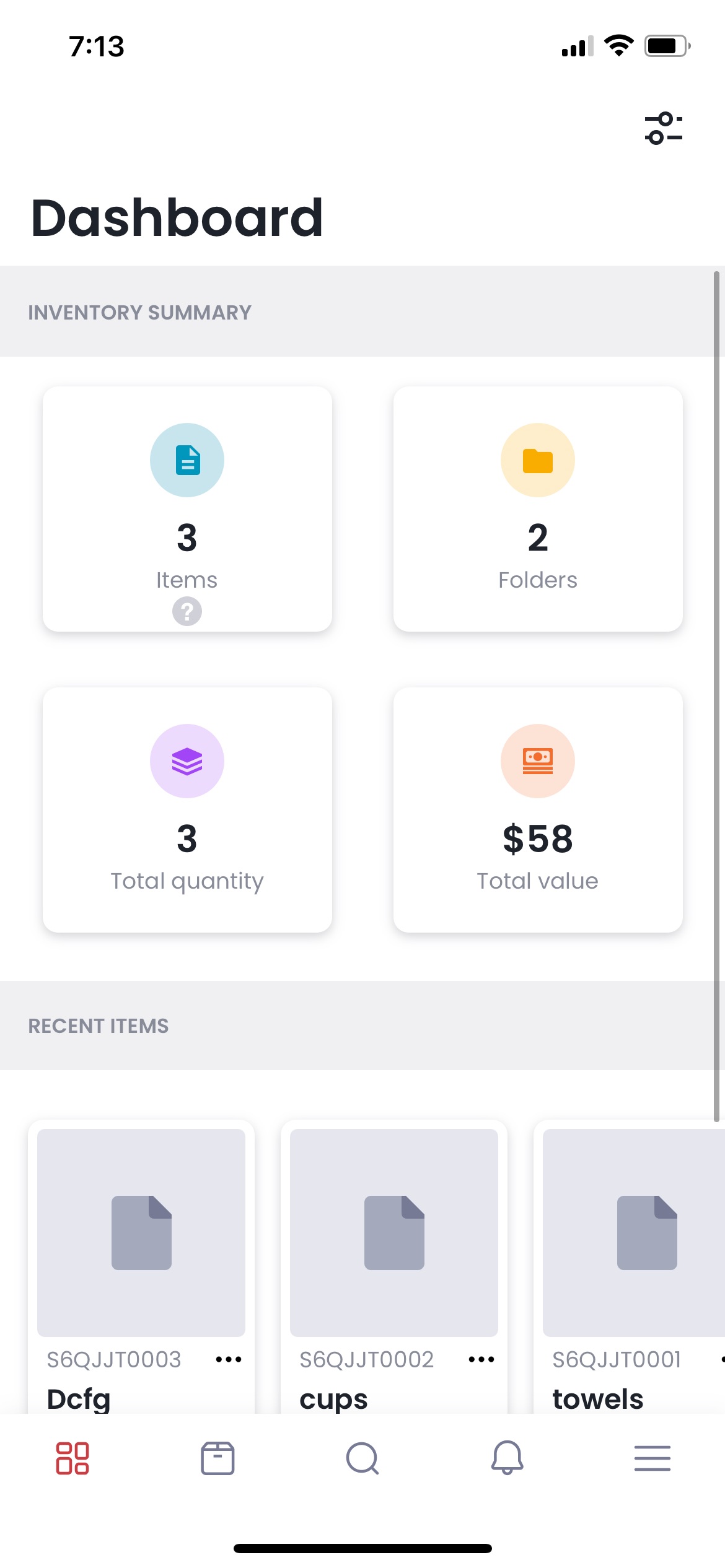The height and width of the screenshot is (1568, 725).
Task: Open the dashboard settings sliders icon
Action: [x=663, y=128]
